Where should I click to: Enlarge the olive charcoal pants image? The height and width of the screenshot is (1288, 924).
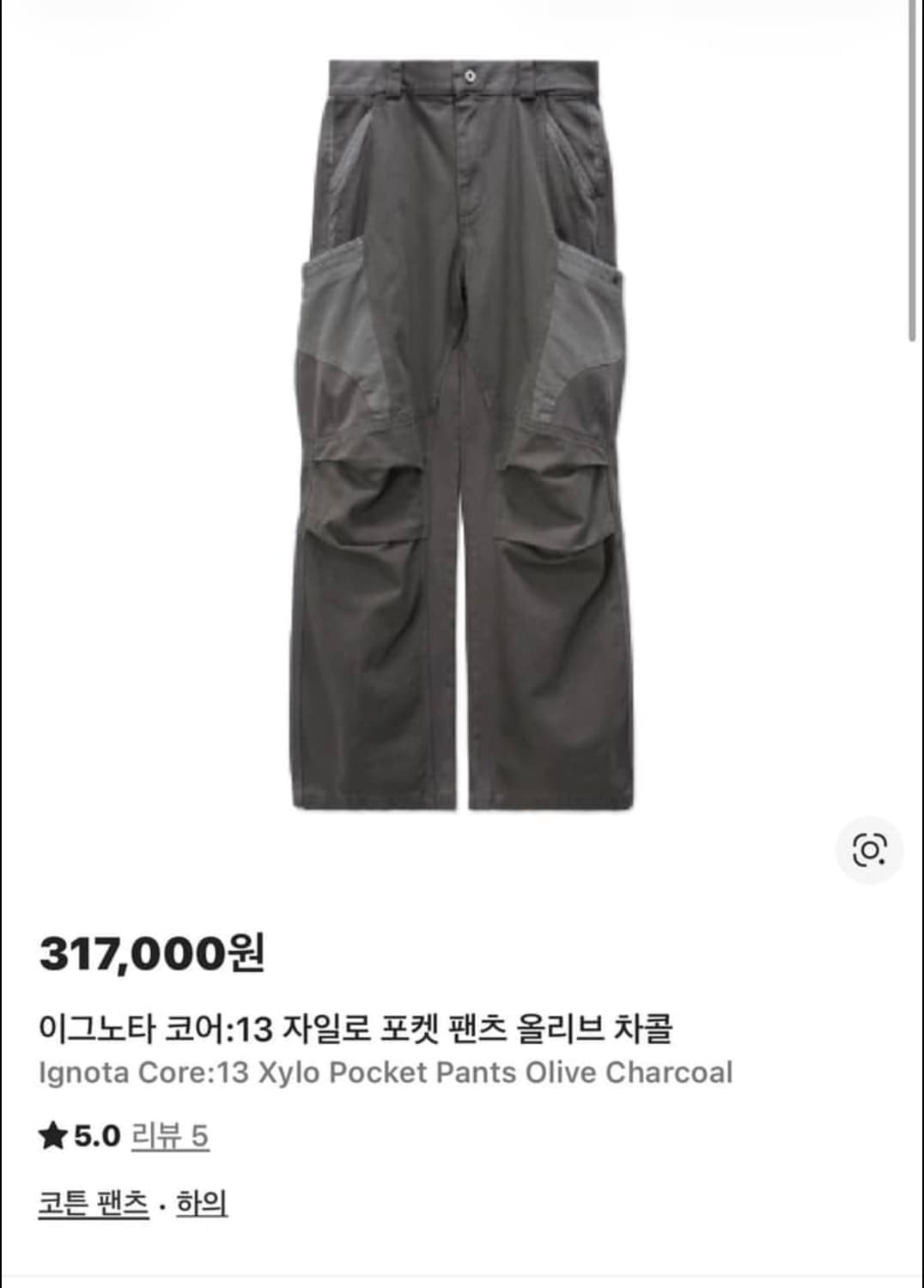[x=464, y=429]
